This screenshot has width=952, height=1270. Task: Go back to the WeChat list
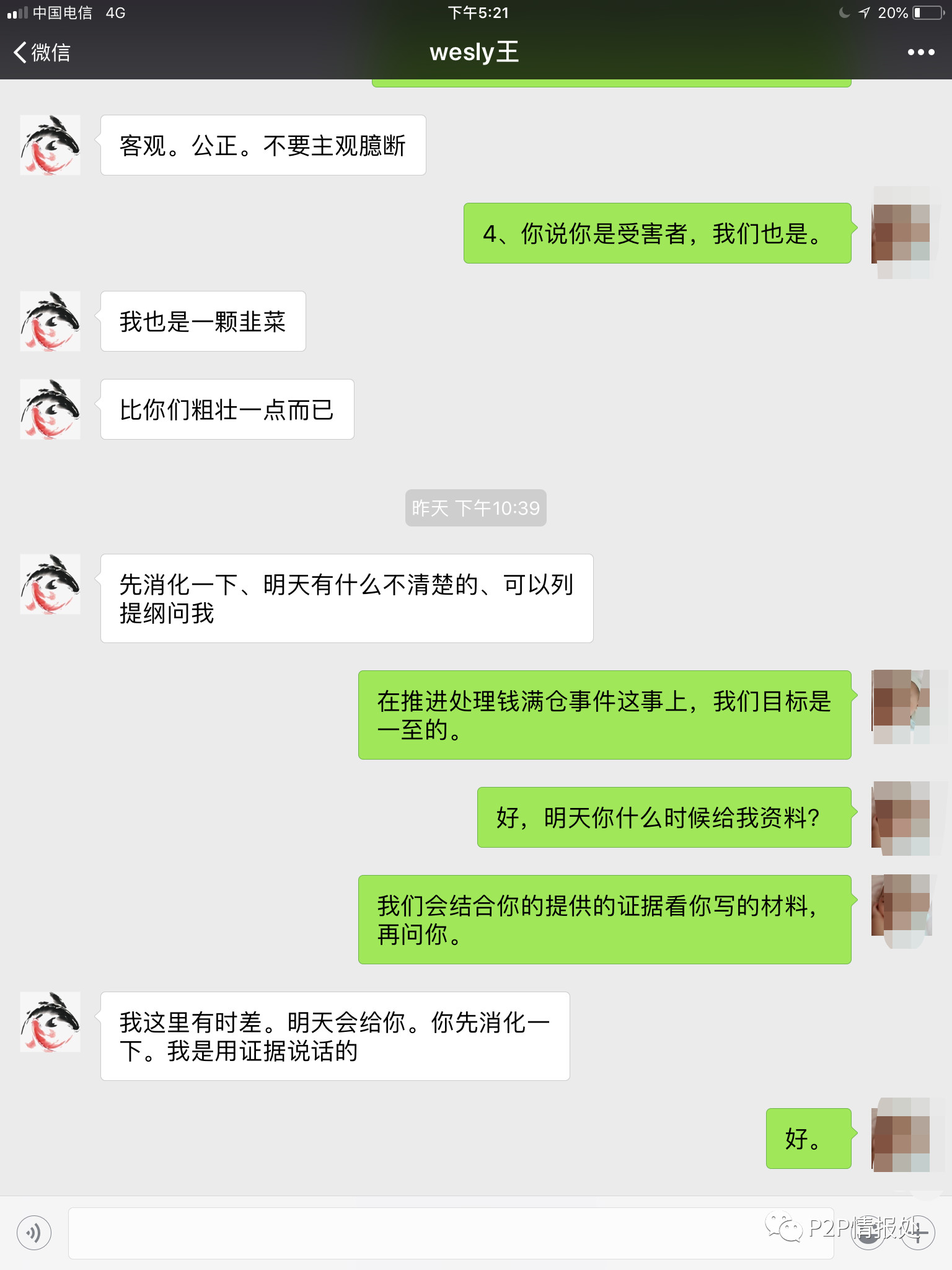click(x=42, y=52)
